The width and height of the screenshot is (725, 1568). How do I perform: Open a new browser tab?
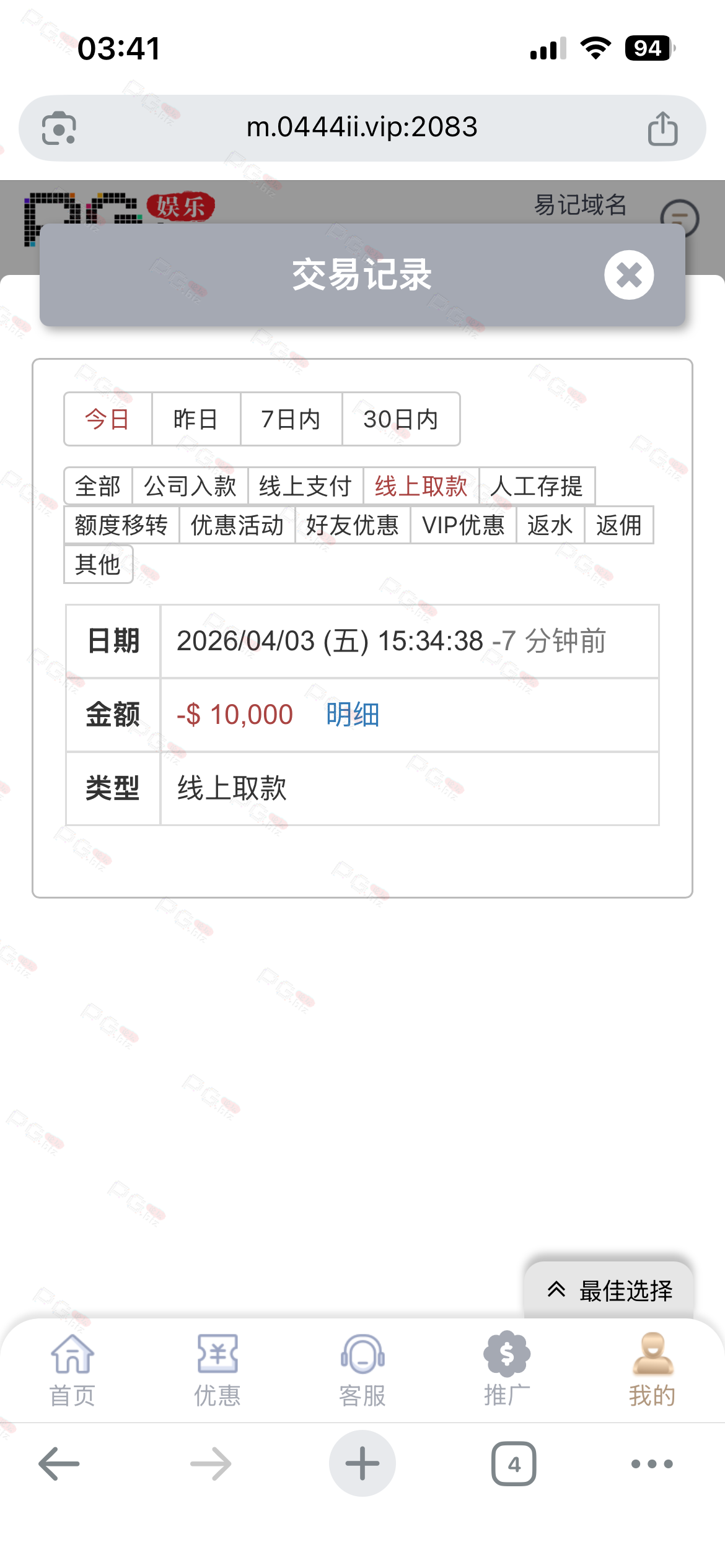point(362,1463)
